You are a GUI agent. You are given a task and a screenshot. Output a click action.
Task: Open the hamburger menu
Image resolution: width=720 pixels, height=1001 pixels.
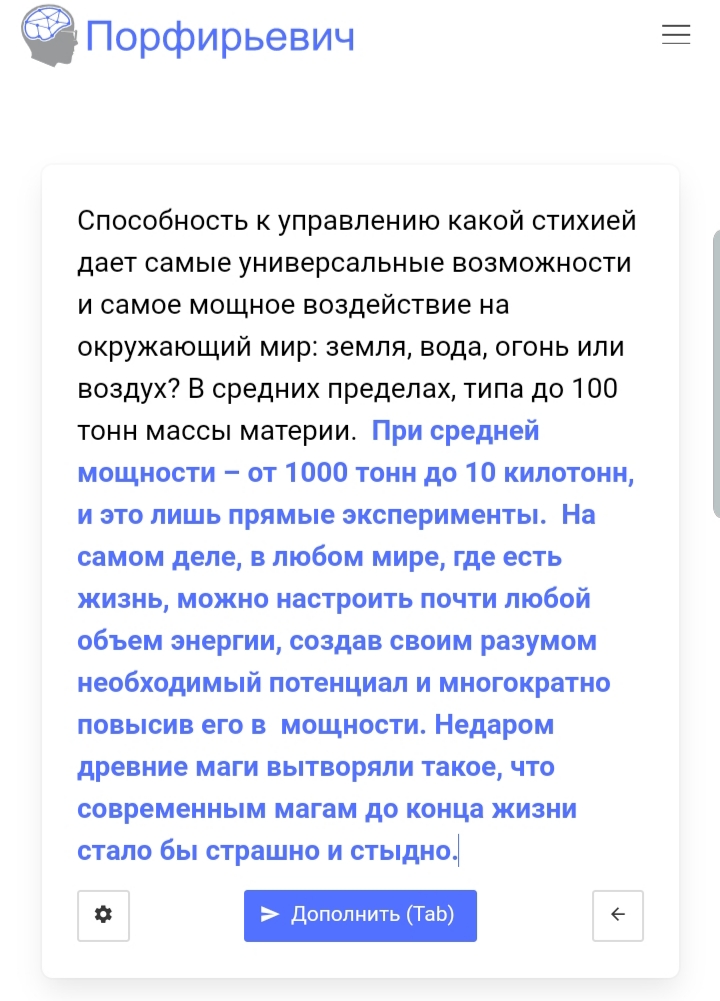click(676, 34)
